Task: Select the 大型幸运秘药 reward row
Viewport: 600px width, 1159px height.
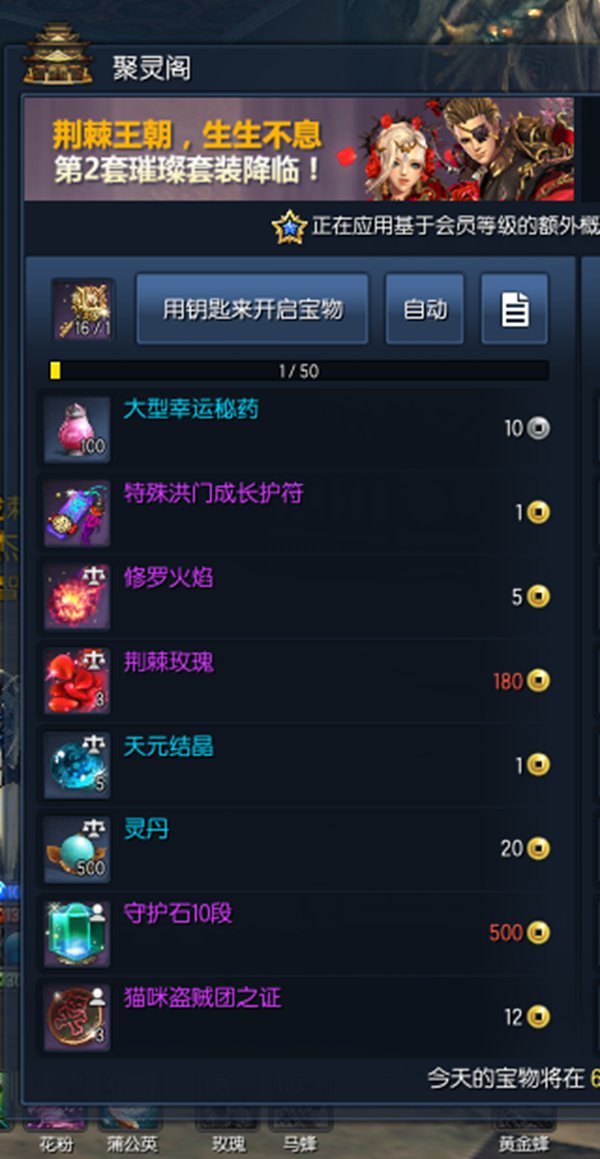Action: click(x=295, y=428)
